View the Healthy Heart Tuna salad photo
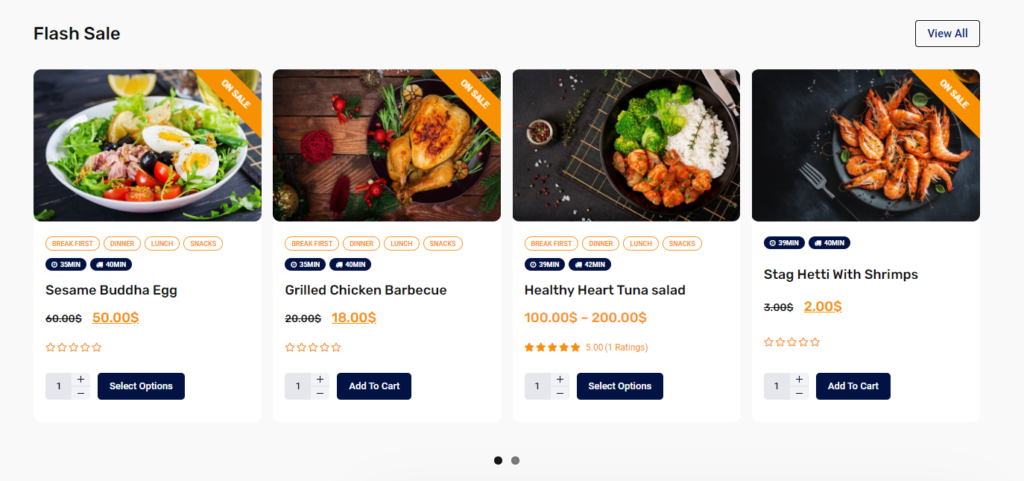The height and width of the screenshot is (481, 1024). pos(626,145)
